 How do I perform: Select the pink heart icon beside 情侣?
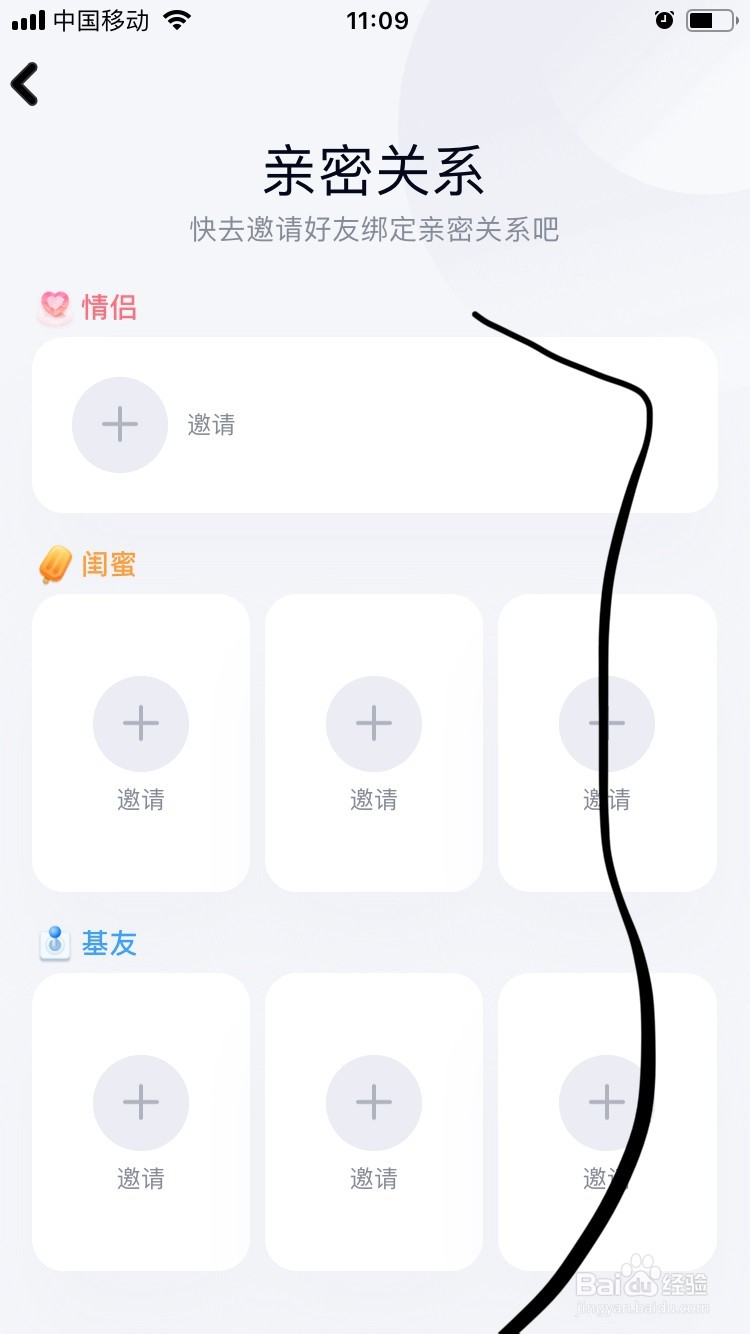53,306
